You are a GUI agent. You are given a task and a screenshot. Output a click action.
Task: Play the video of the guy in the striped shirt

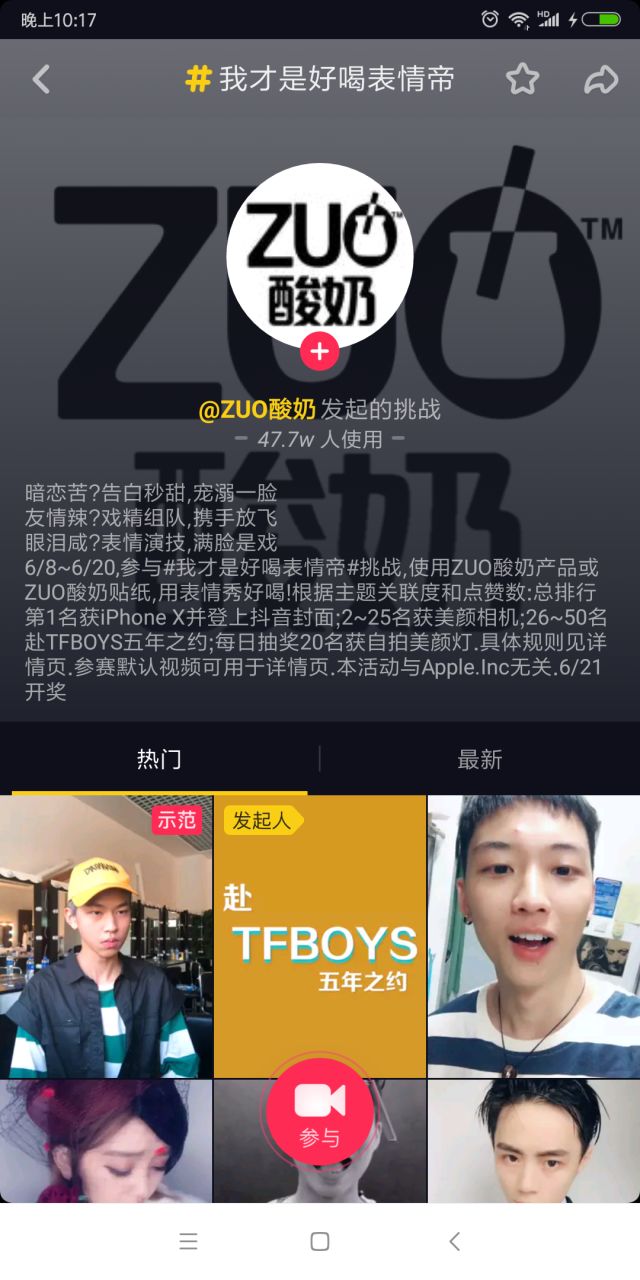[x=534, y=936]
